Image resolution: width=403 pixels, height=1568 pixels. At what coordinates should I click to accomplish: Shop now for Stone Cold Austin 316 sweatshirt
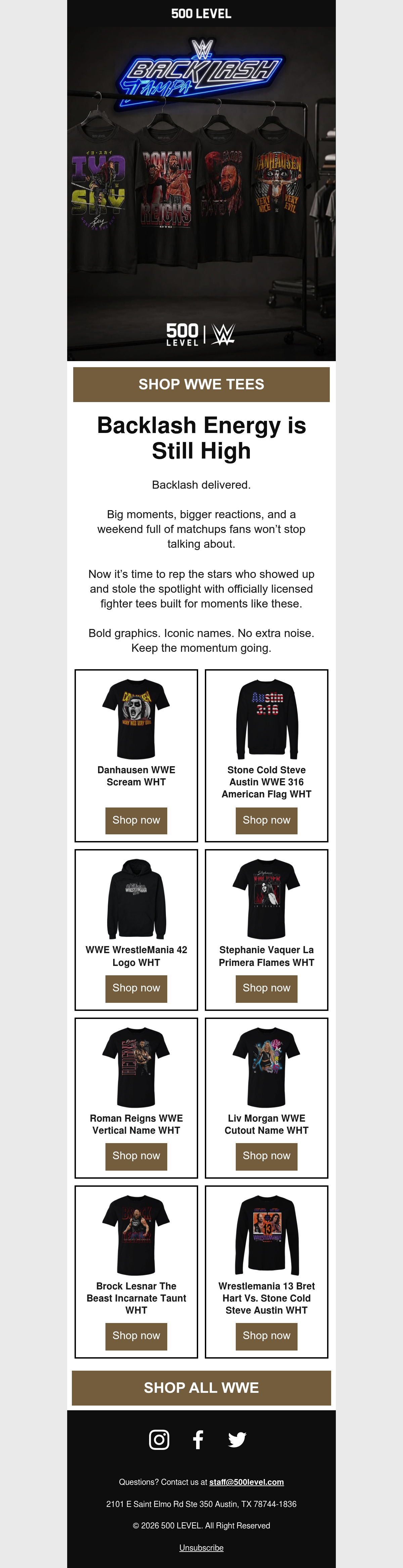click(267, 820)
